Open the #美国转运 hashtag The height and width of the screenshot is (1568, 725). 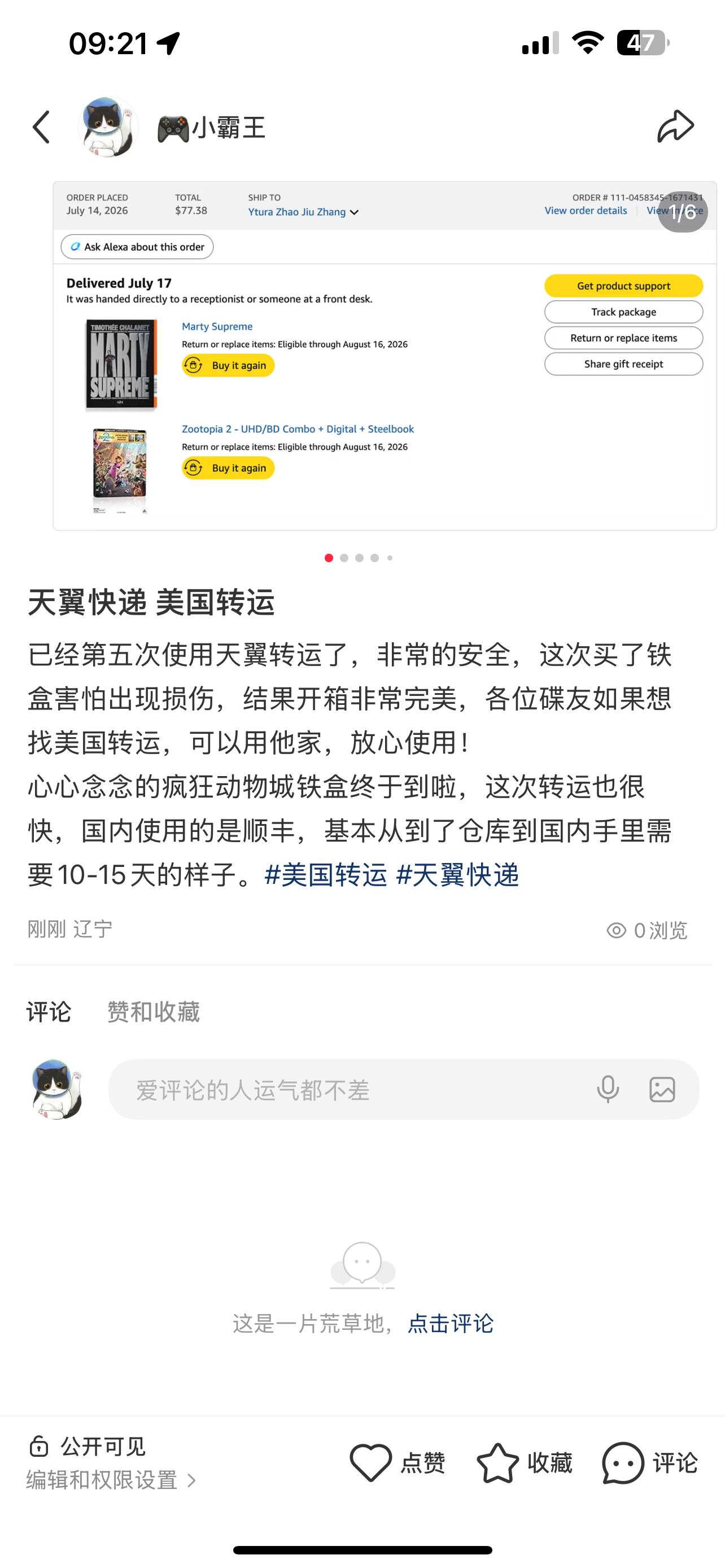click(x=326, y=875)
